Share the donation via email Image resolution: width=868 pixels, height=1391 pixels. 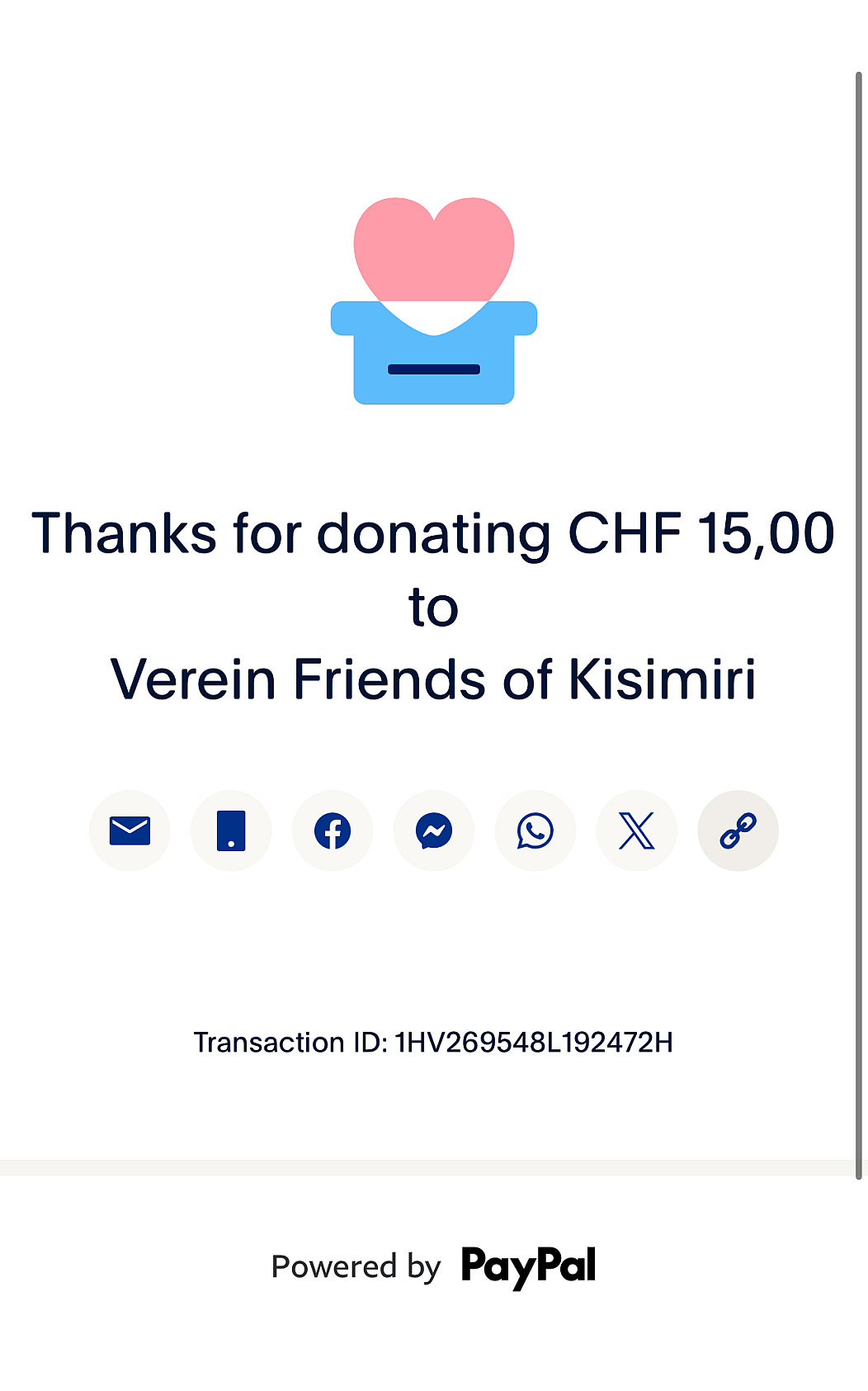(x=130, y=830)
